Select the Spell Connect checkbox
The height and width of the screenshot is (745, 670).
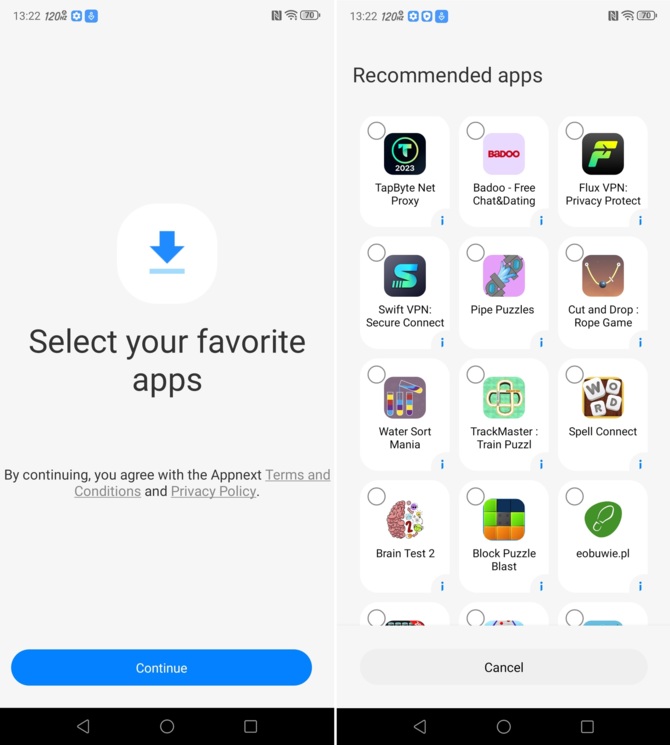[575, 375]
